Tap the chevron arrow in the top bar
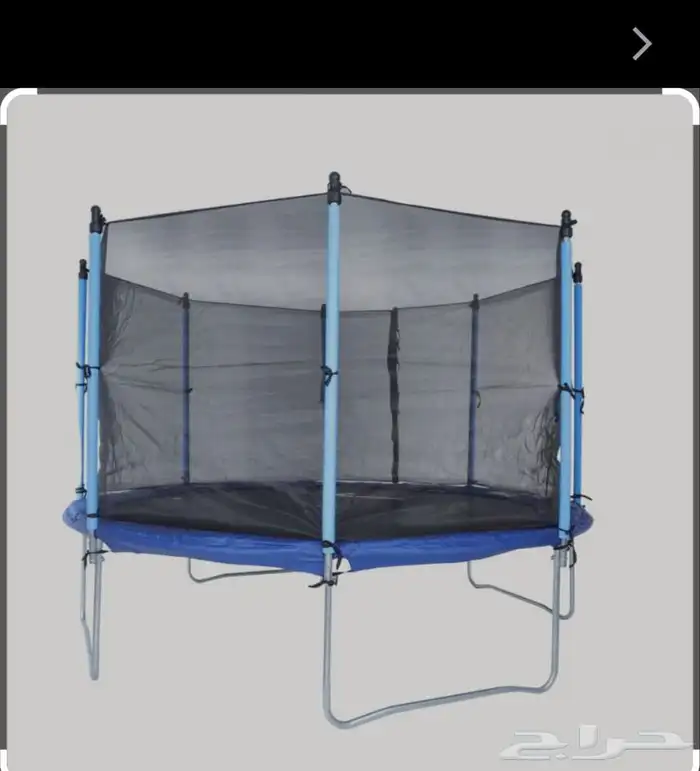 [x=642, y=43]
